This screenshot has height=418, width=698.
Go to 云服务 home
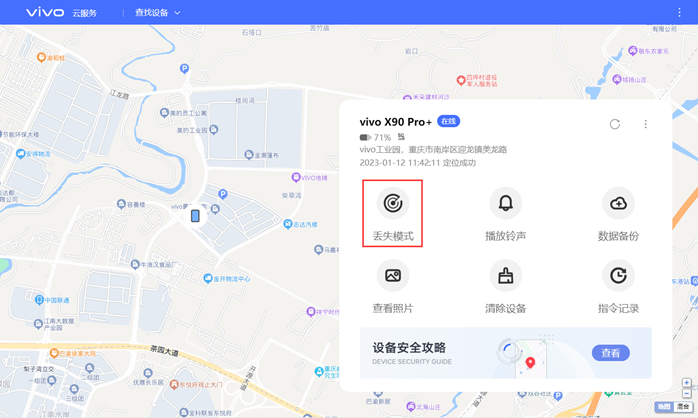point(85,13)
